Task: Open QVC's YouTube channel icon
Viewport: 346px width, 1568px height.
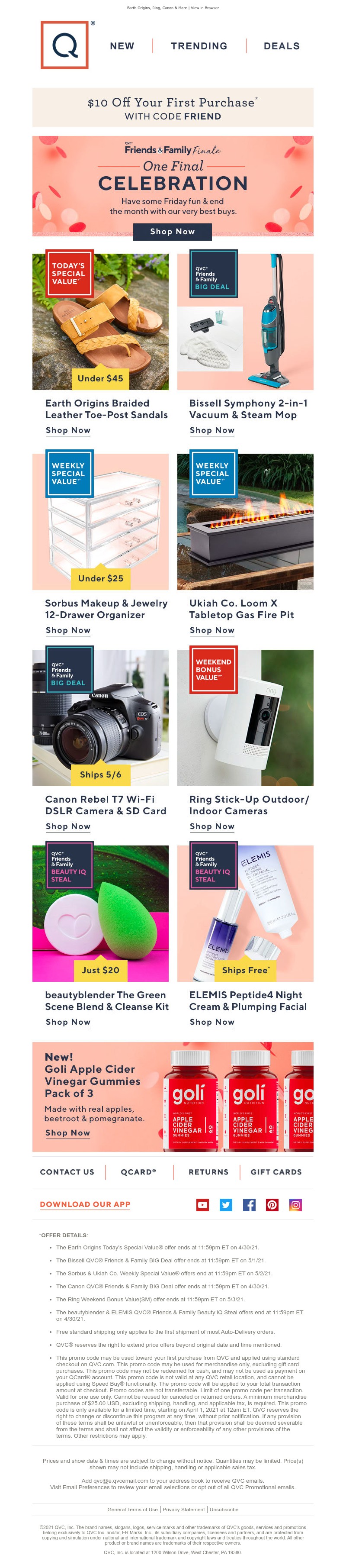Action: [x=202, y=1205]
